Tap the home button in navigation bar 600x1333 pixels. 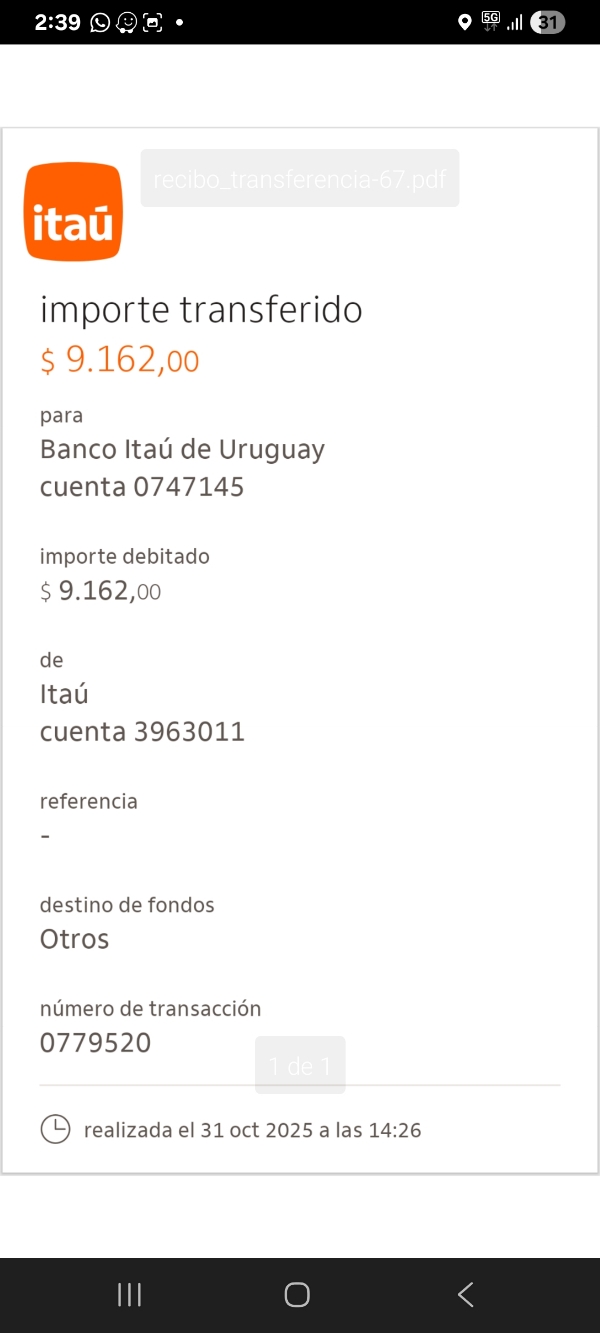pos(297,1295)
